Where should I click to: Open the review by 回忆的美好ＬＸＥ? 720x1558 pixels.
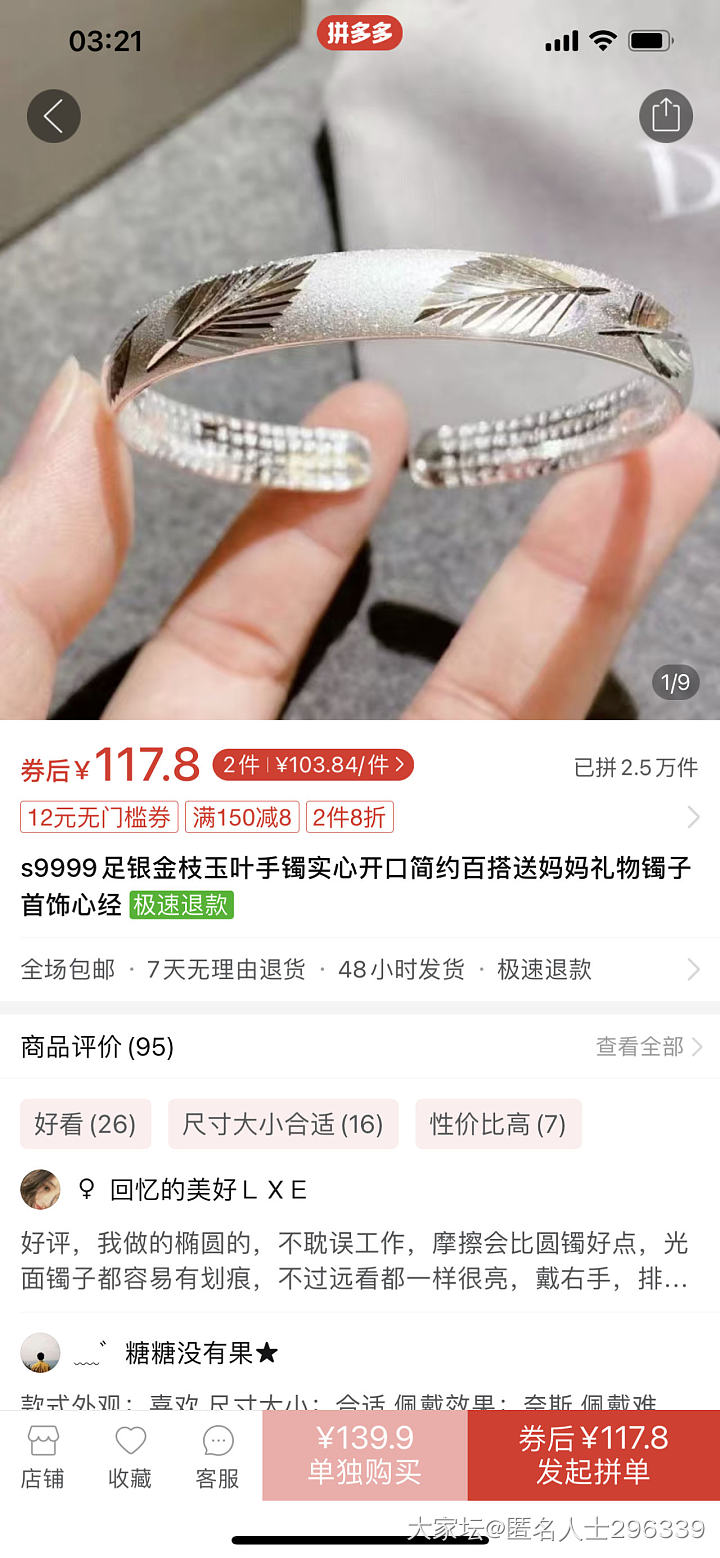click(355, 1260)
